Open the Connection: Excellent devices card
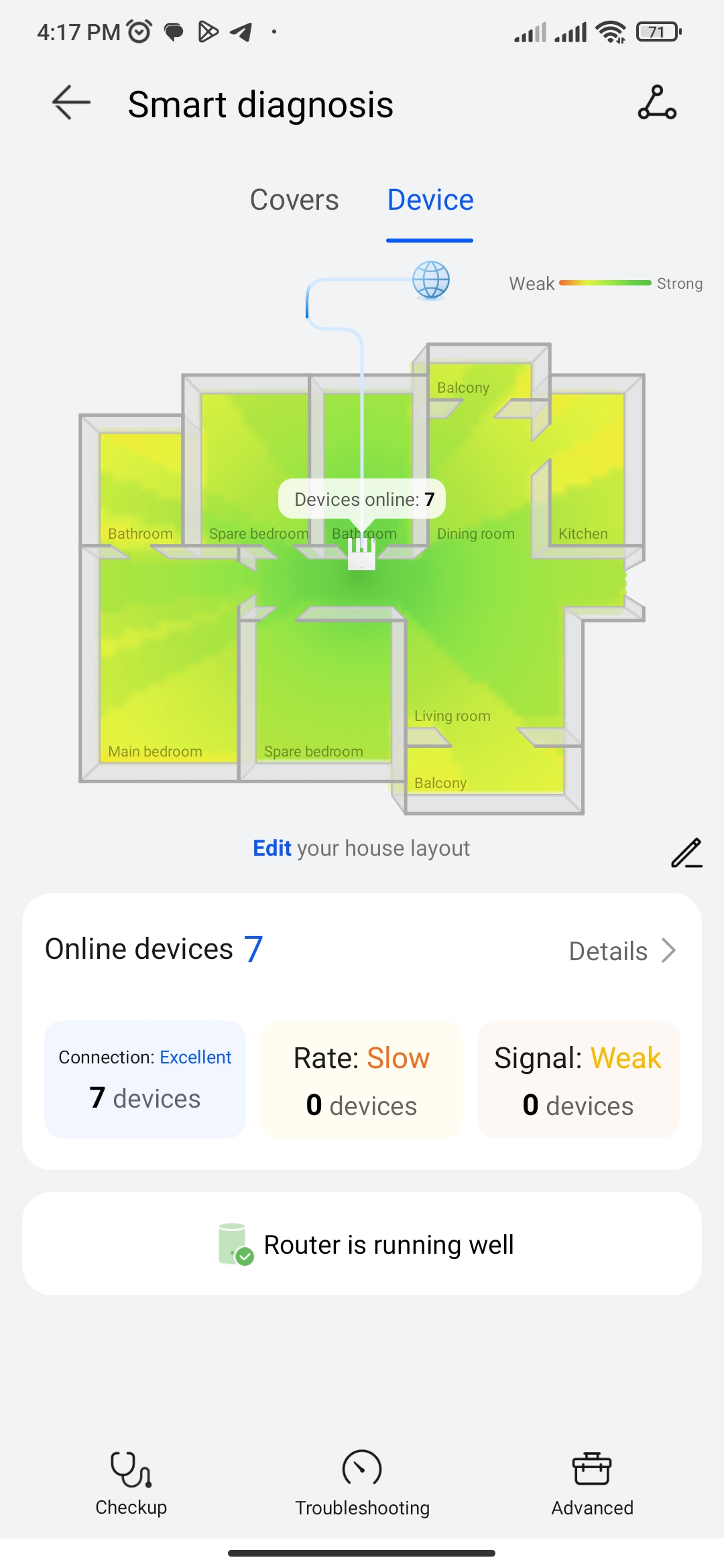The height and width of the screenshot is (1568, 724). coord(145,1079)
